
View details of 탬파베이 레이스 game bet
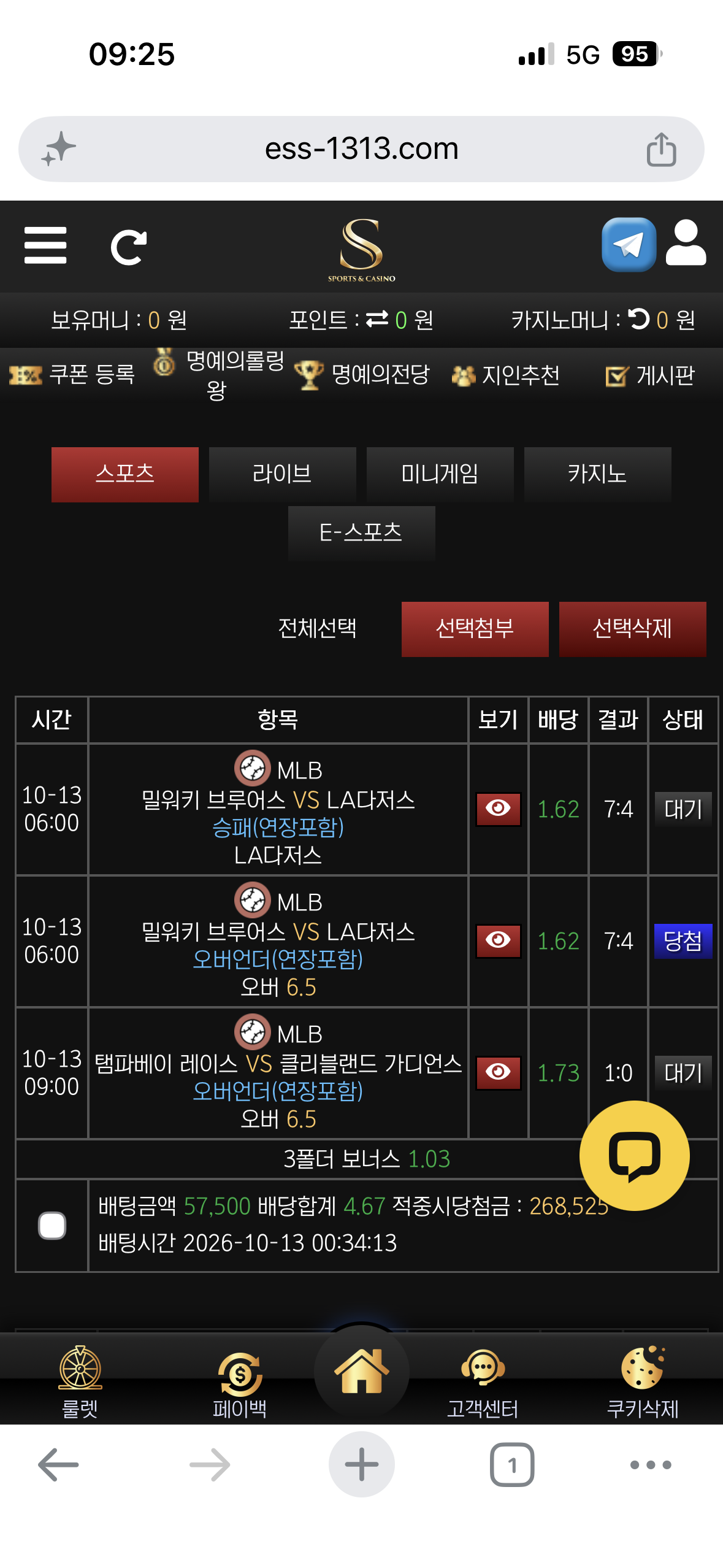[x=498, y=1072]
